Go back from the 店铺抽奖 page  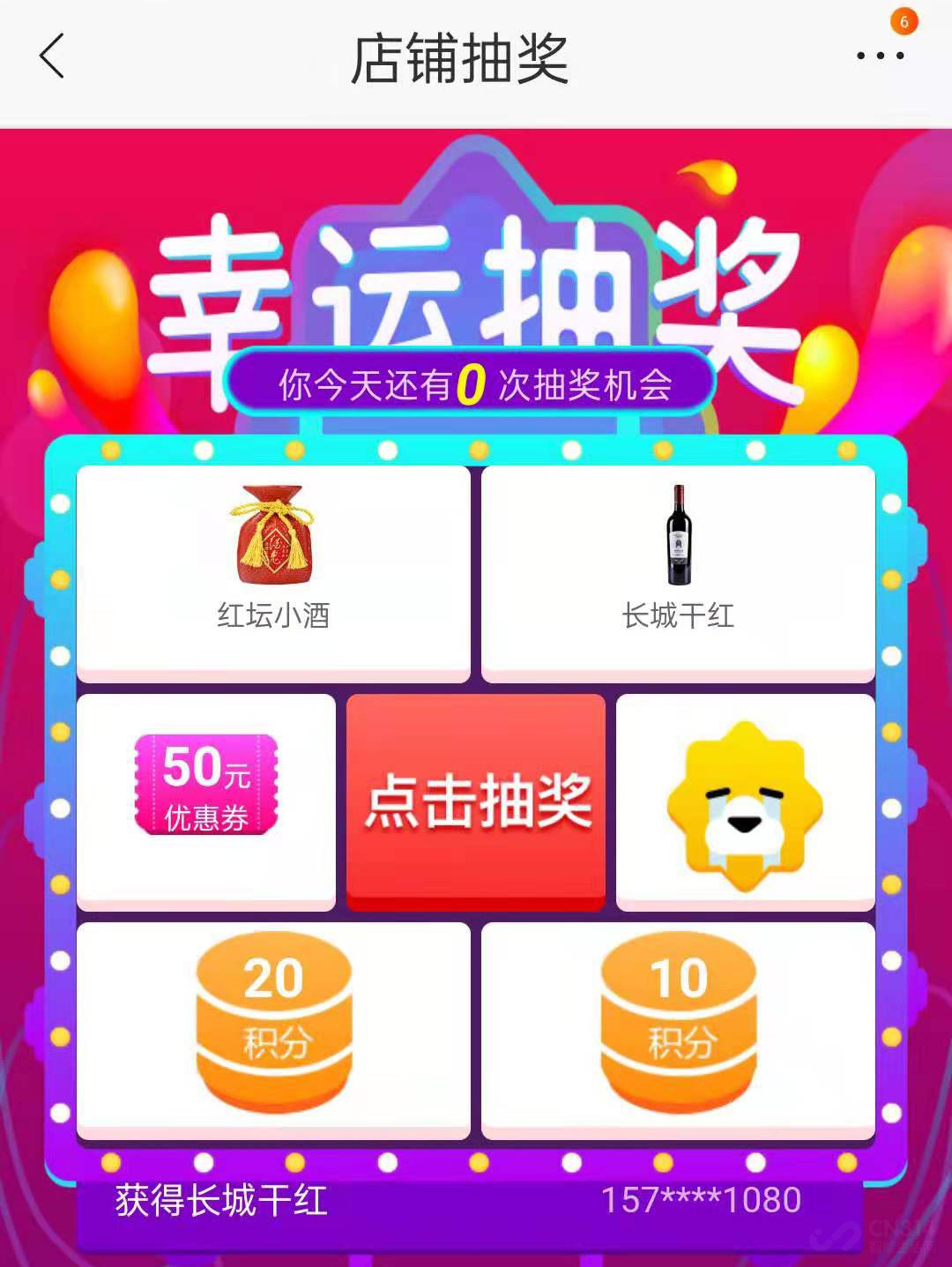(x=53, y=56)
